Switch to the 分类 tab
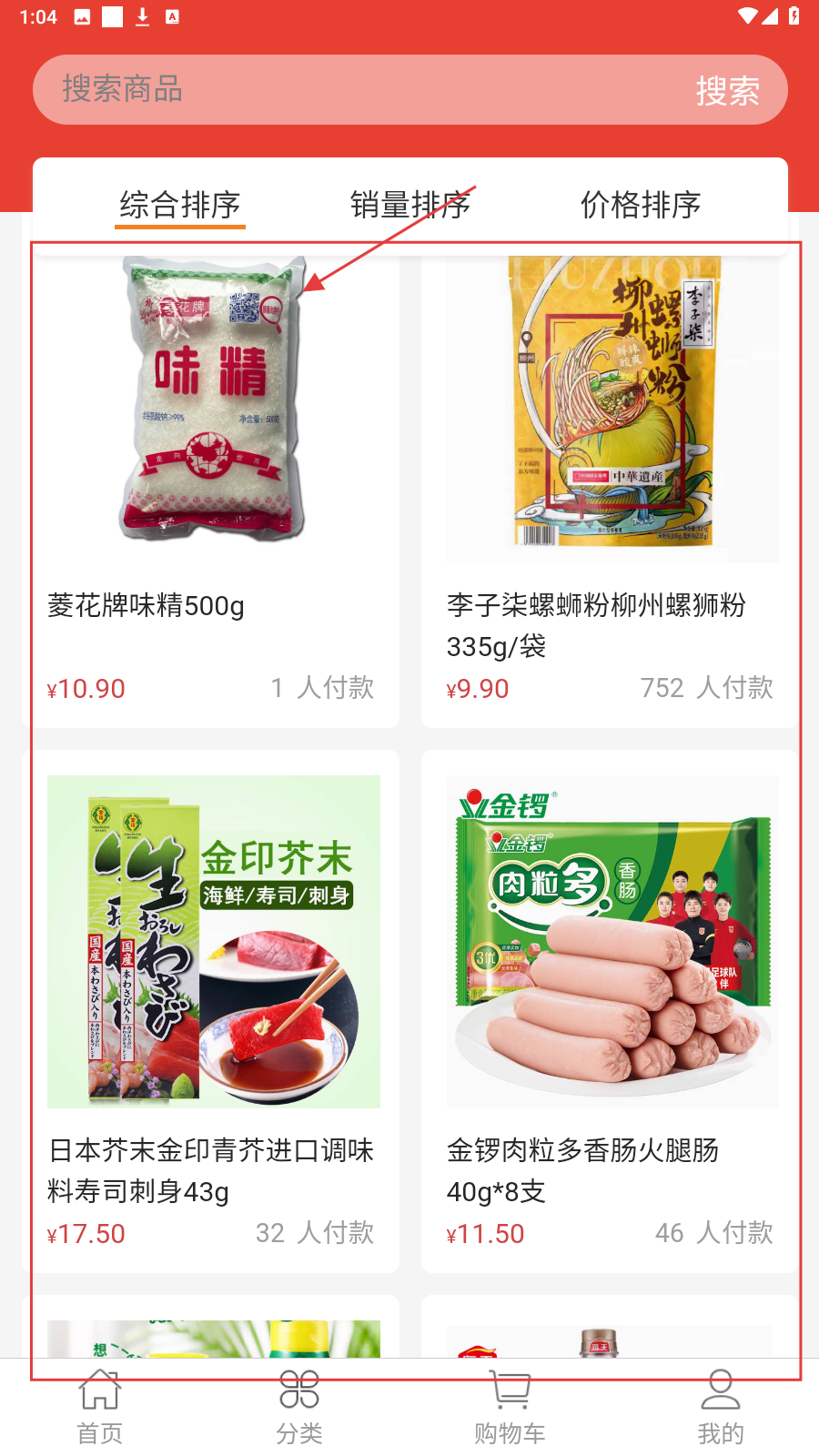 point(299,1407)
